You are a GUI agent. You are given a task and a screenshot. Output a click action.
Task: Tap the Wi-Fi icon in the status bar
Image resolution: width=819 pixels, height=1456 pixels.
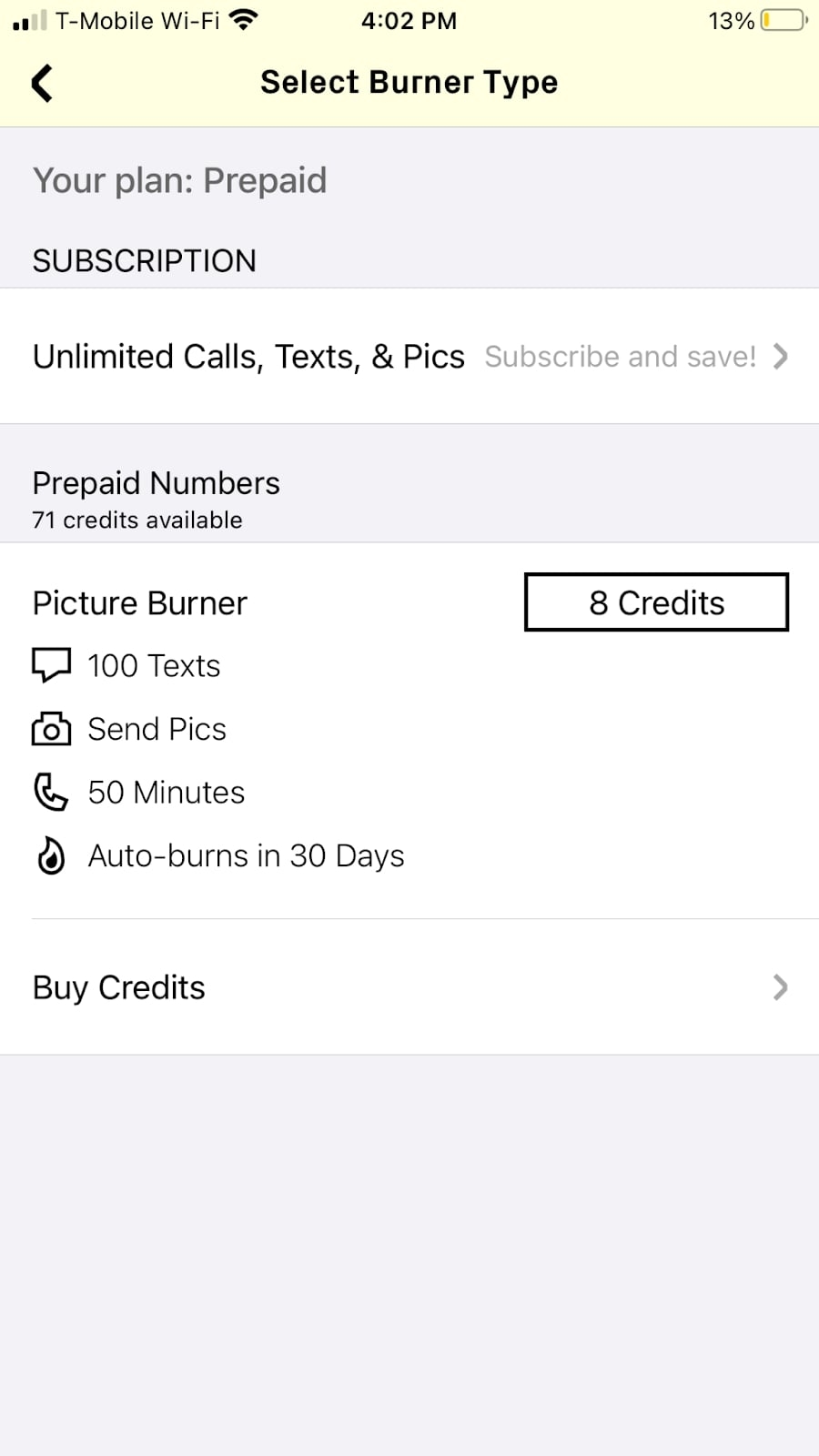(x=241, y=19)
